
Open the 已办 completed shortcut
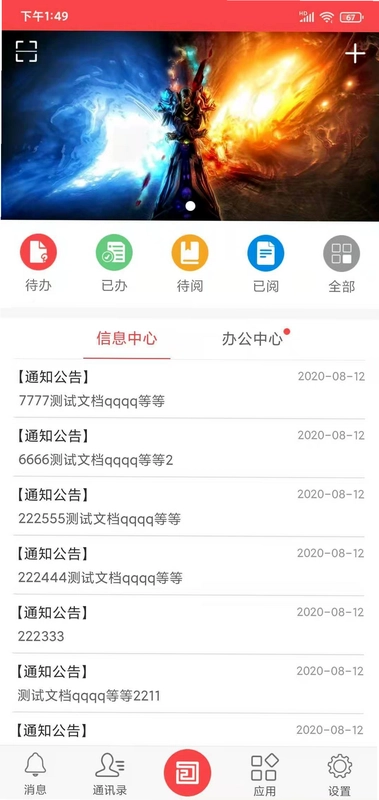point(114,263)
